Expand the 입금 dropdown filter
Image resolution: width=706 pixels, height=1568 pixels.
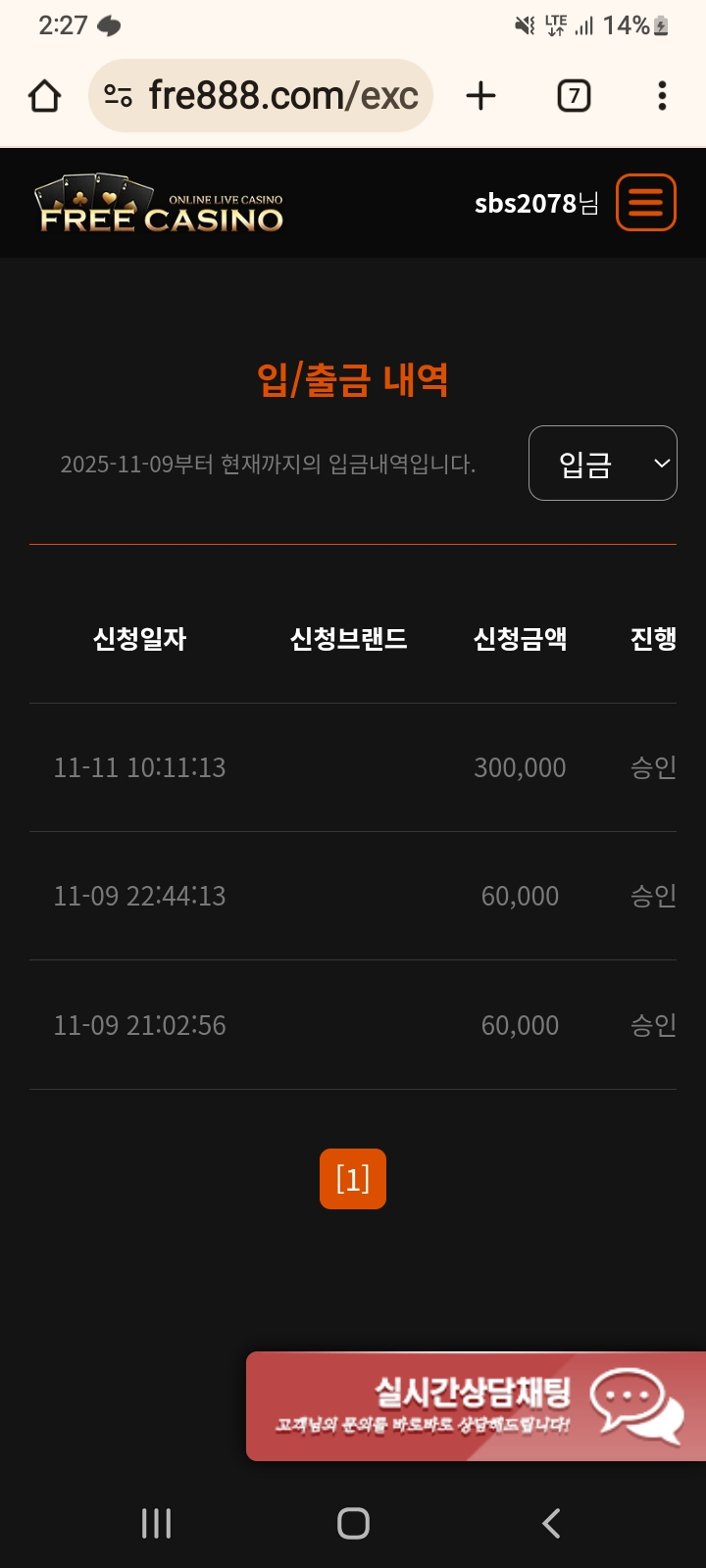602,464
